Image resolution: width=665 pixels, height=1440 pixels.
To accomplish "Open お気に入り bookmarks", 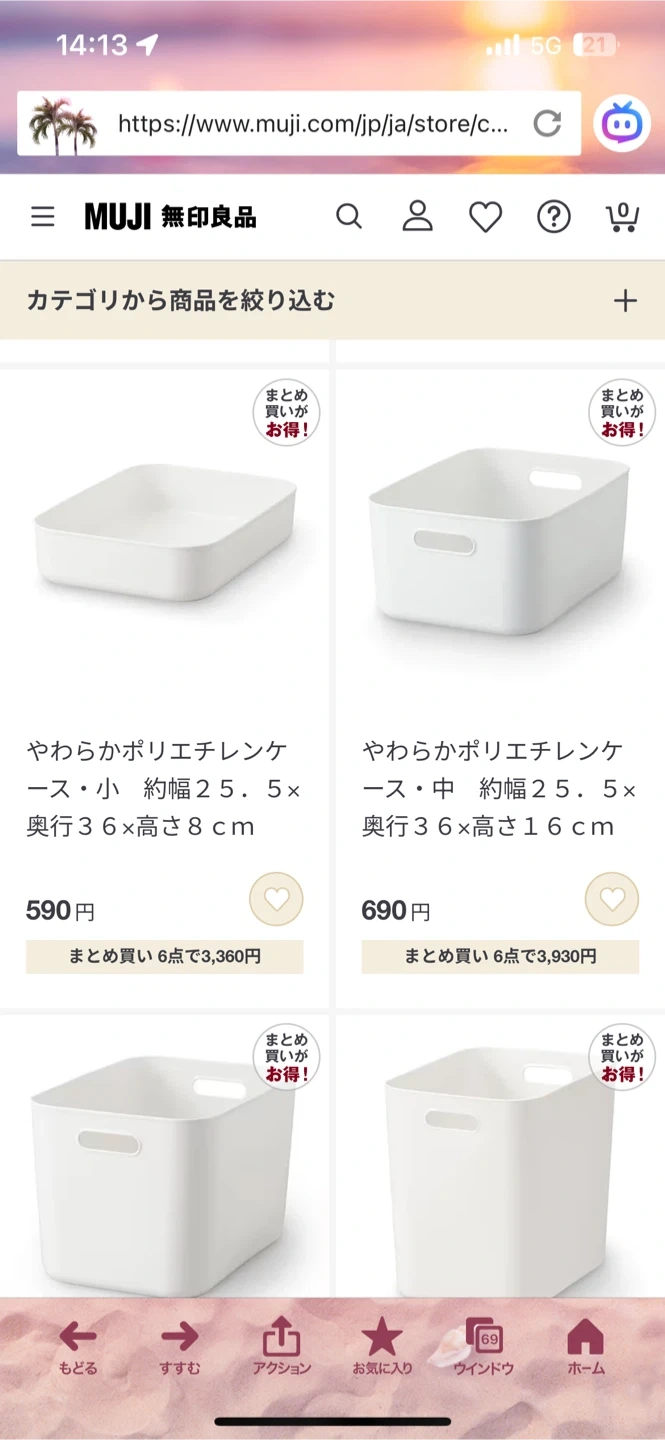I will pyautogui.click(x=382, y=1346).
